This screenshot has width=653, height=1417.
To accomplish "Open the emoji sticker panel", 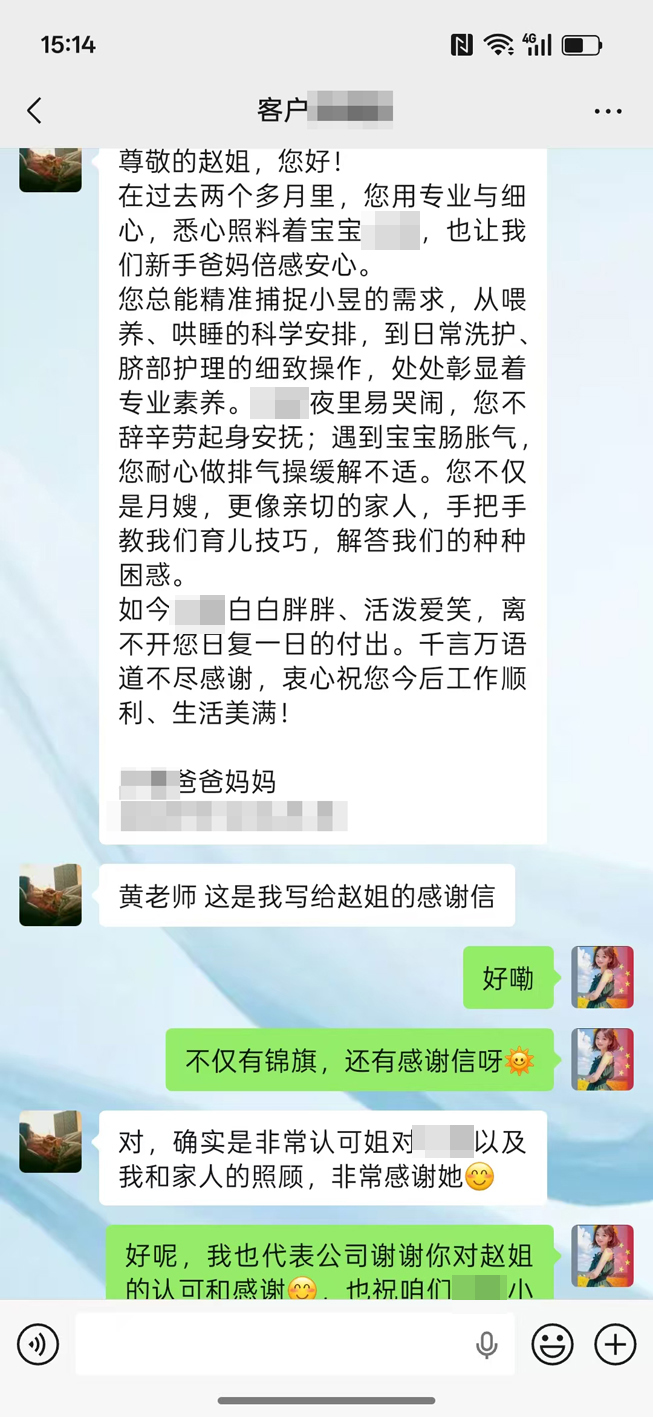I will pos(552,1345).
